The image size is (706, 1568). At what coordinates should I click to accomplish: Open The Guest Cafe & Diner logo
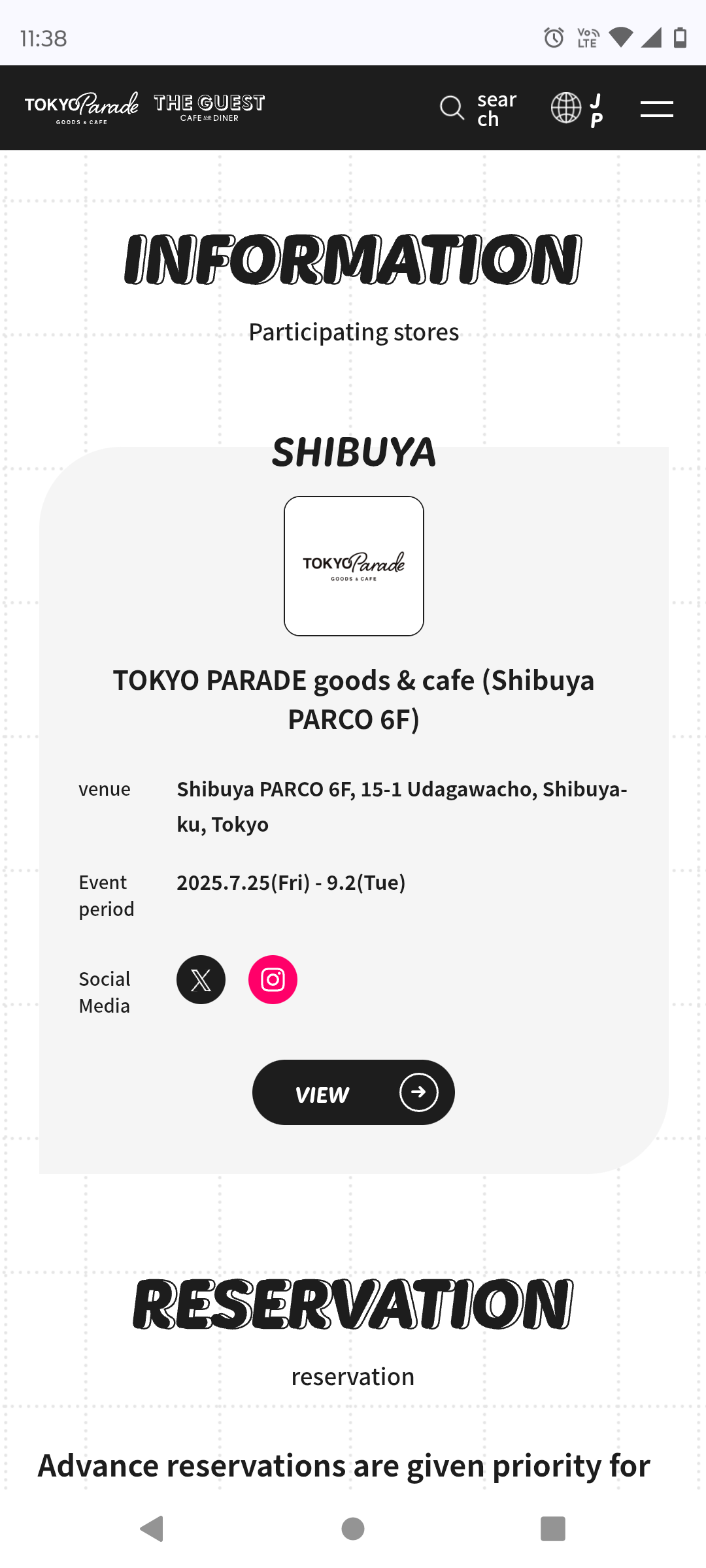[x=209, y=107]
